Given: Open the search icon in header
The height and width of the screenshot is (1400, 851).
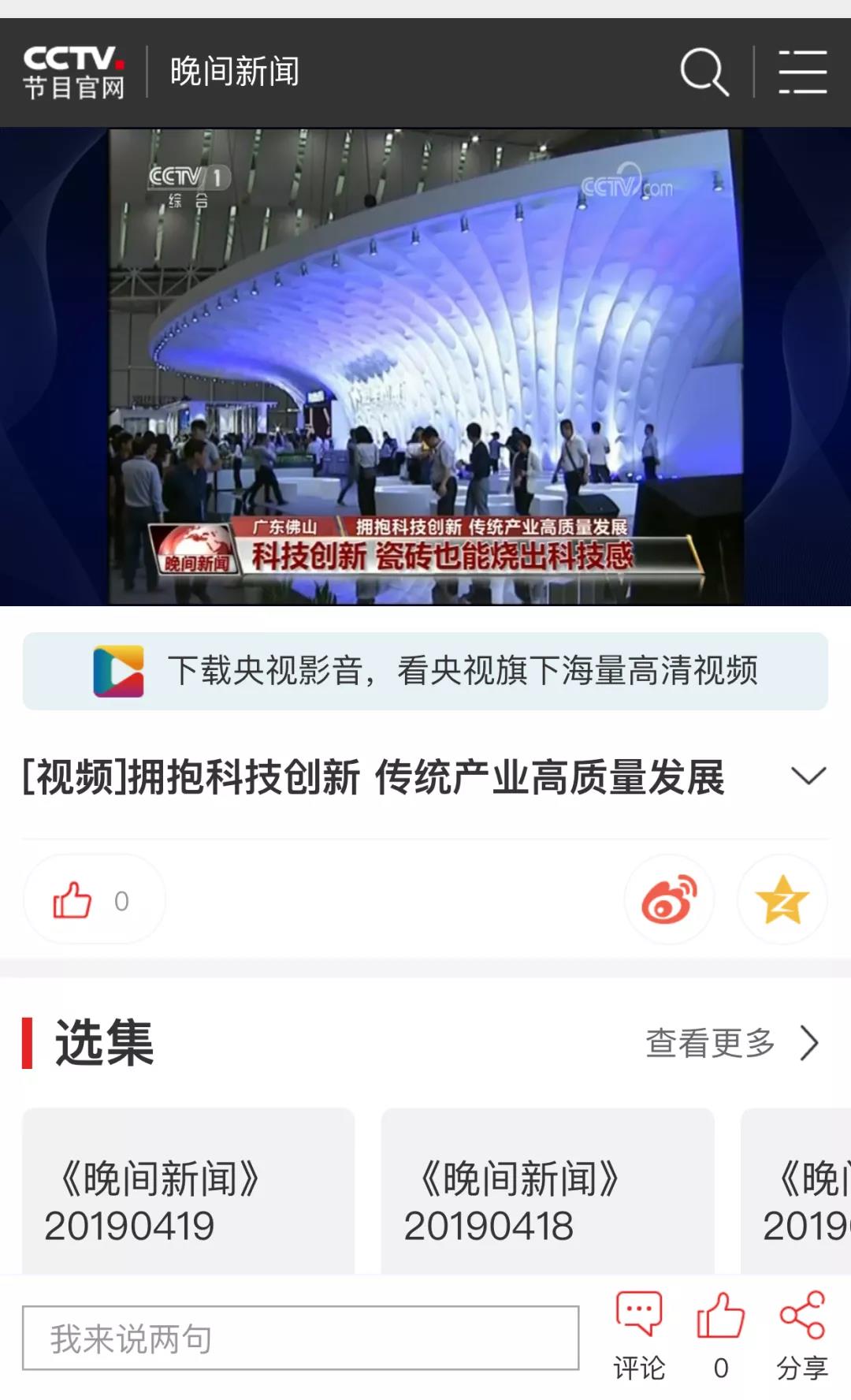Looking at the screenshot, I should 704,72.
